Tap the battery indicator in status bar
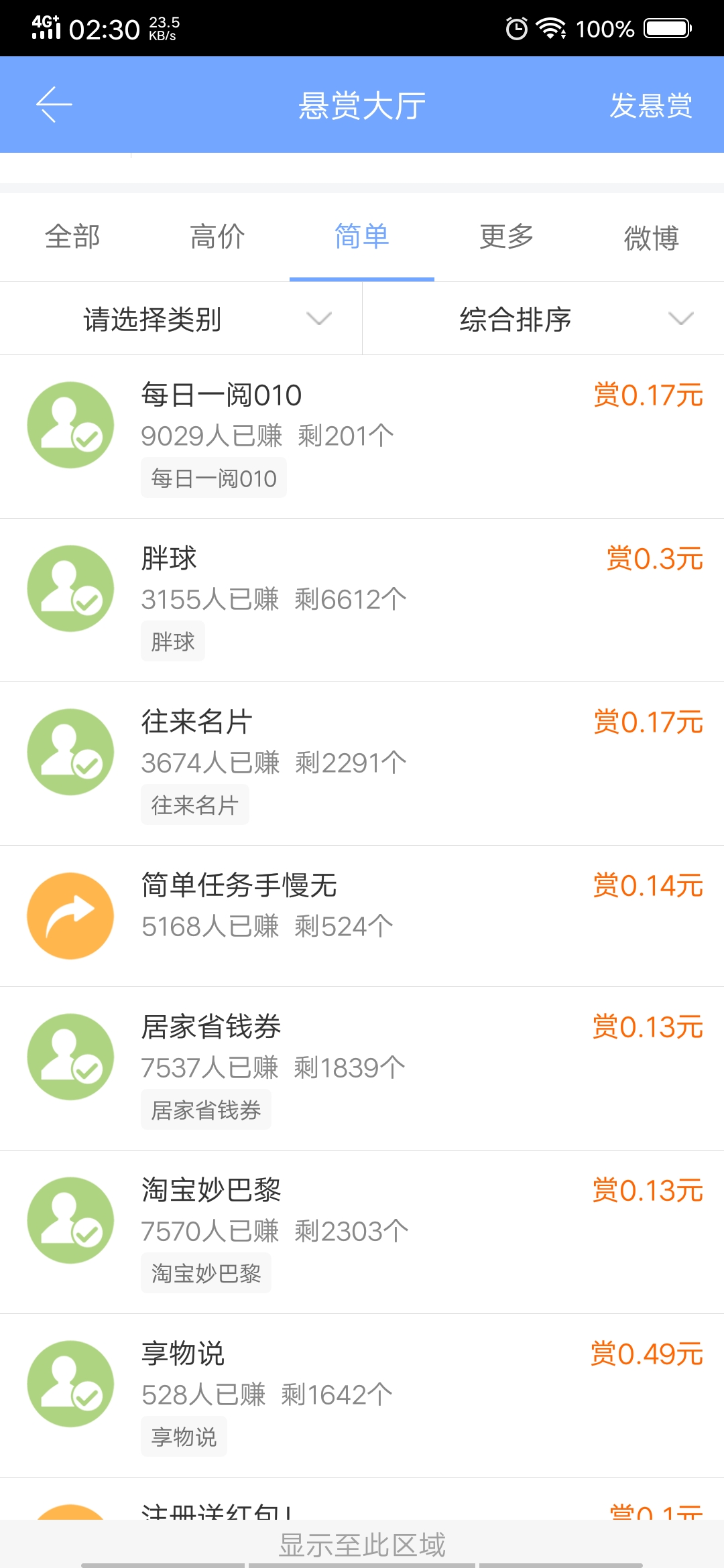The image size is (724, 1568). point(666,27)
